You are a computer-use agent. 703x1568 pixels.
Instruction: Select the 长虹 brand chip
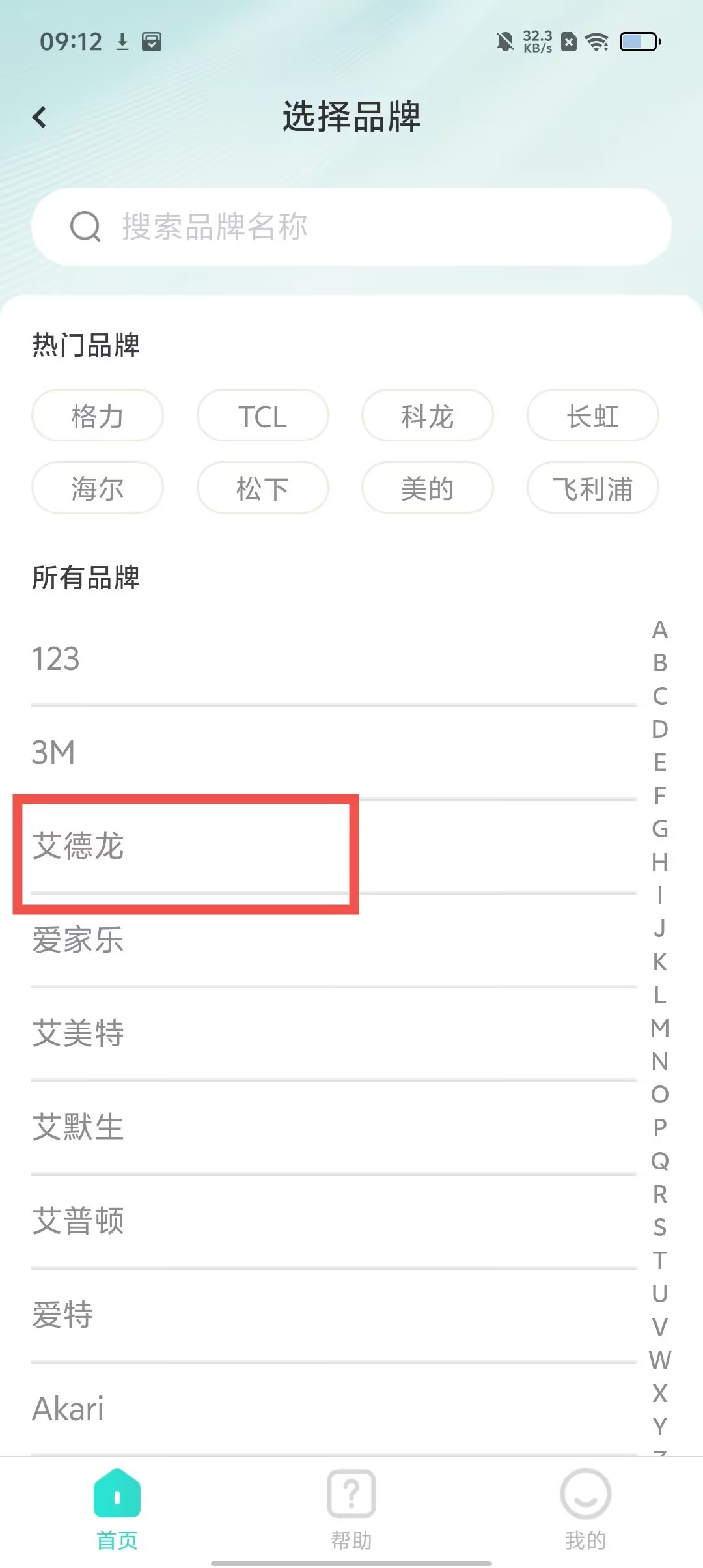coord(592,416)
